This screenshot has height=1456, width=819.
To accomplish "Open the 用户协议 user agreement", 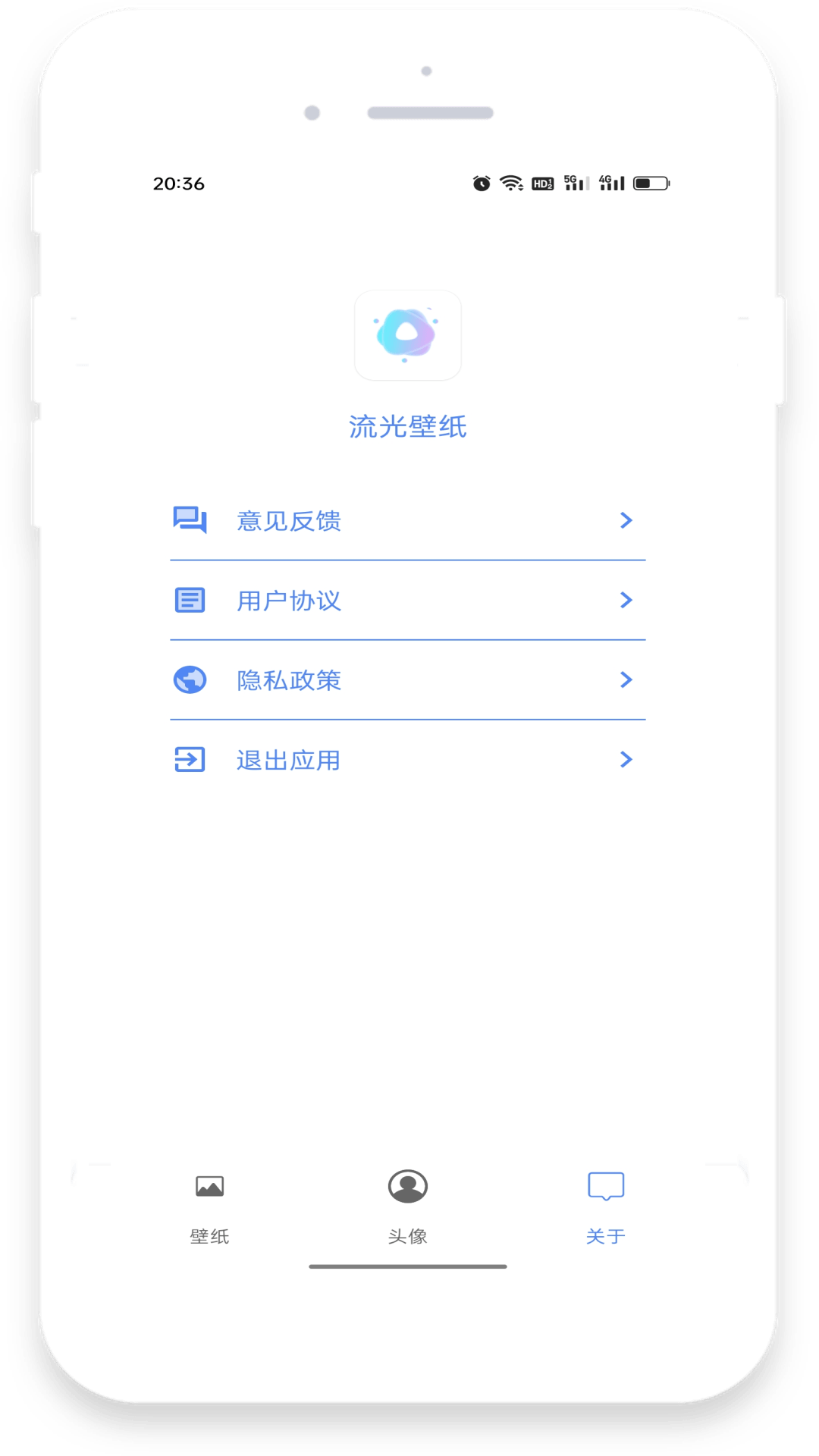I will tap(407, 601).
